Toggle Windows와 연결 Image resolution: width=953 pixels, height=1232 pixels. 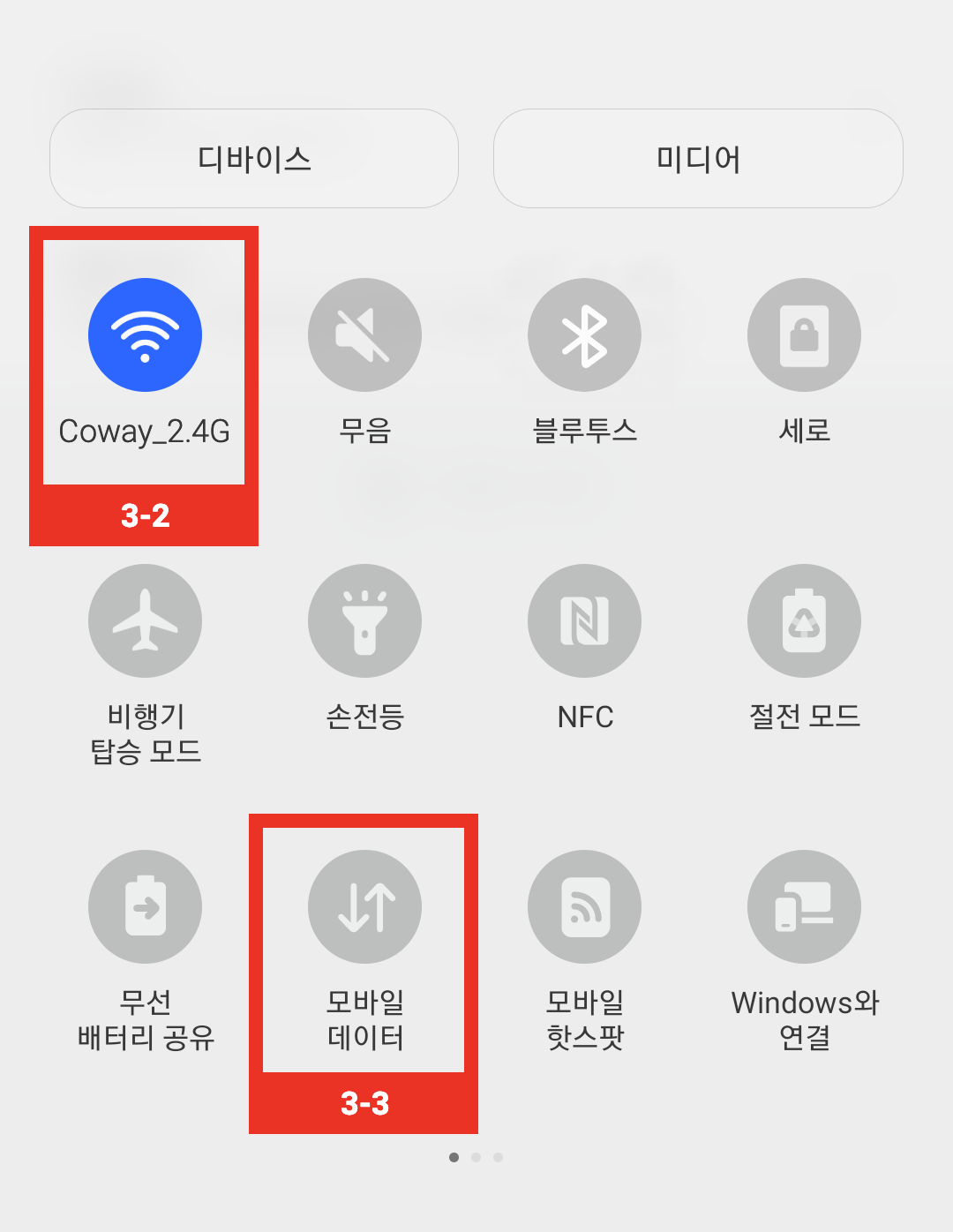[x=804, y=906]
